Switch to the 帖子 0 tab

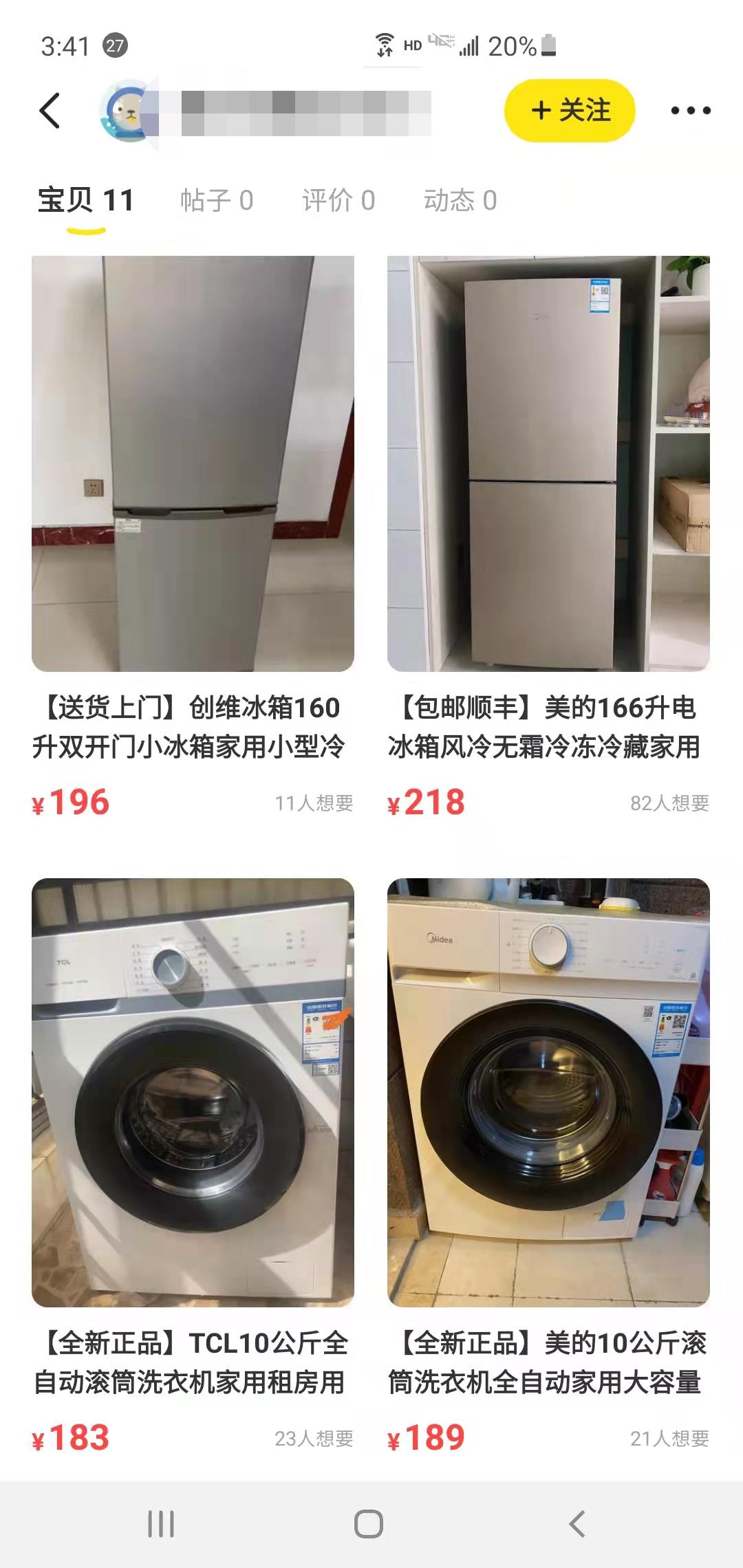tap(217, 201)
